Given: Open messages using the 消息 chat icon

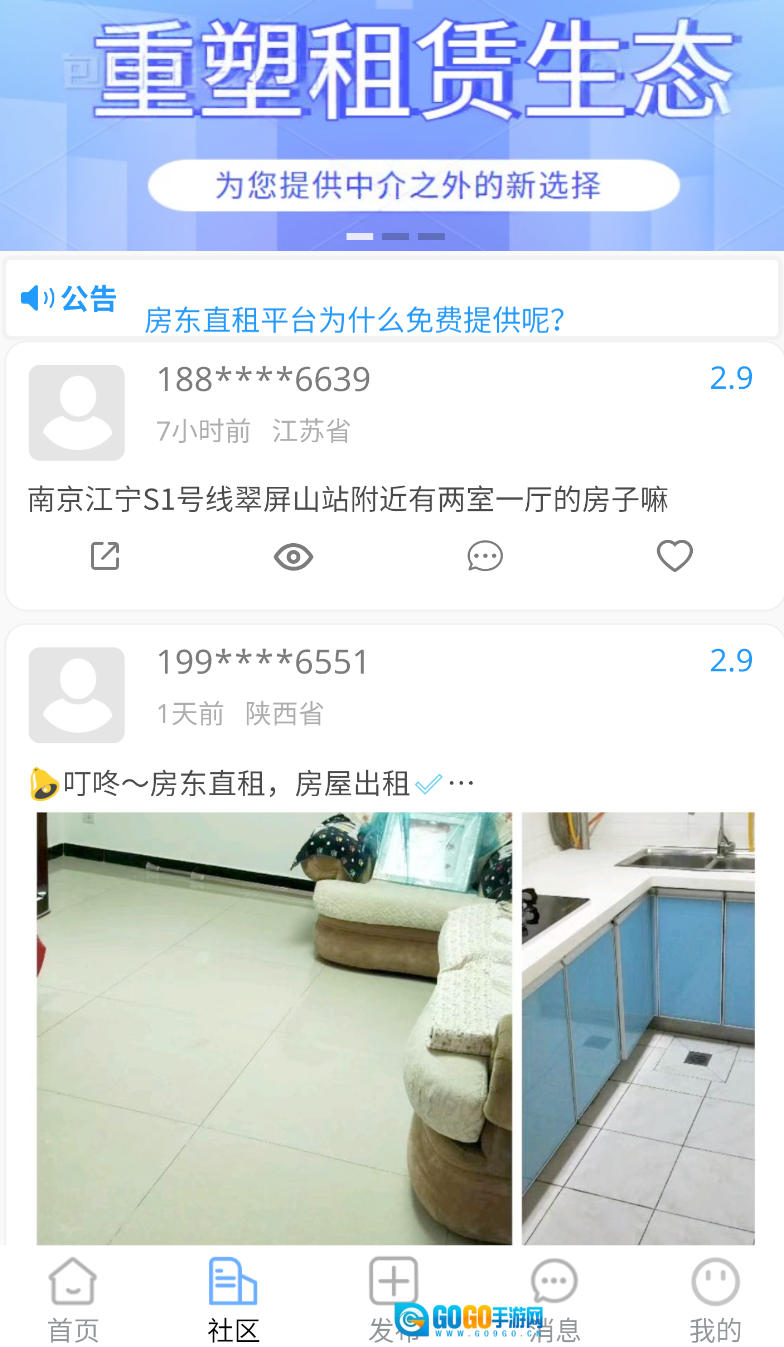Looking at the screenshot, I should (x=553, y=1279).
